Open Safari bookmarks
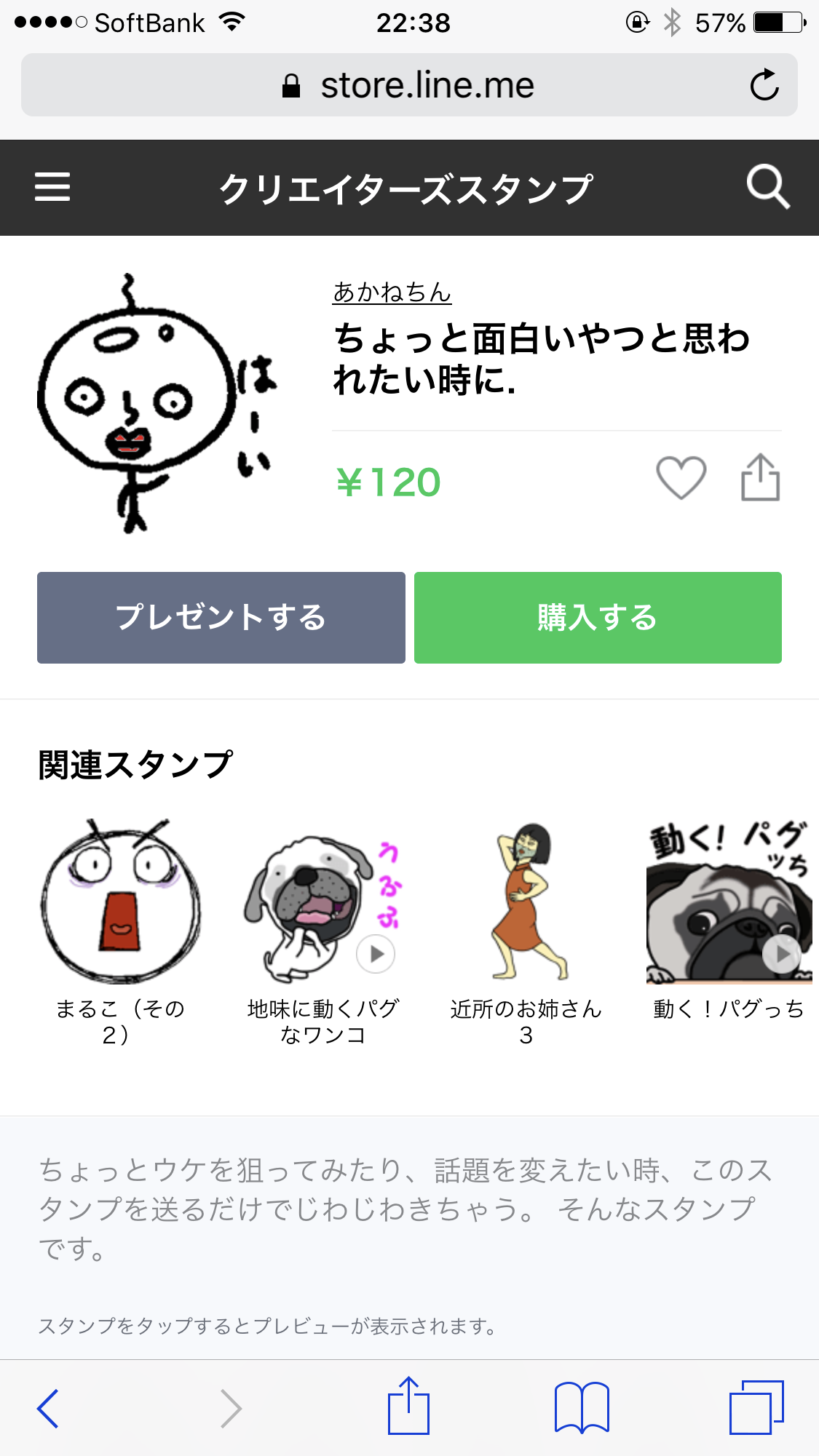The image size is (819, 1456). click(x=581, y=1408)
